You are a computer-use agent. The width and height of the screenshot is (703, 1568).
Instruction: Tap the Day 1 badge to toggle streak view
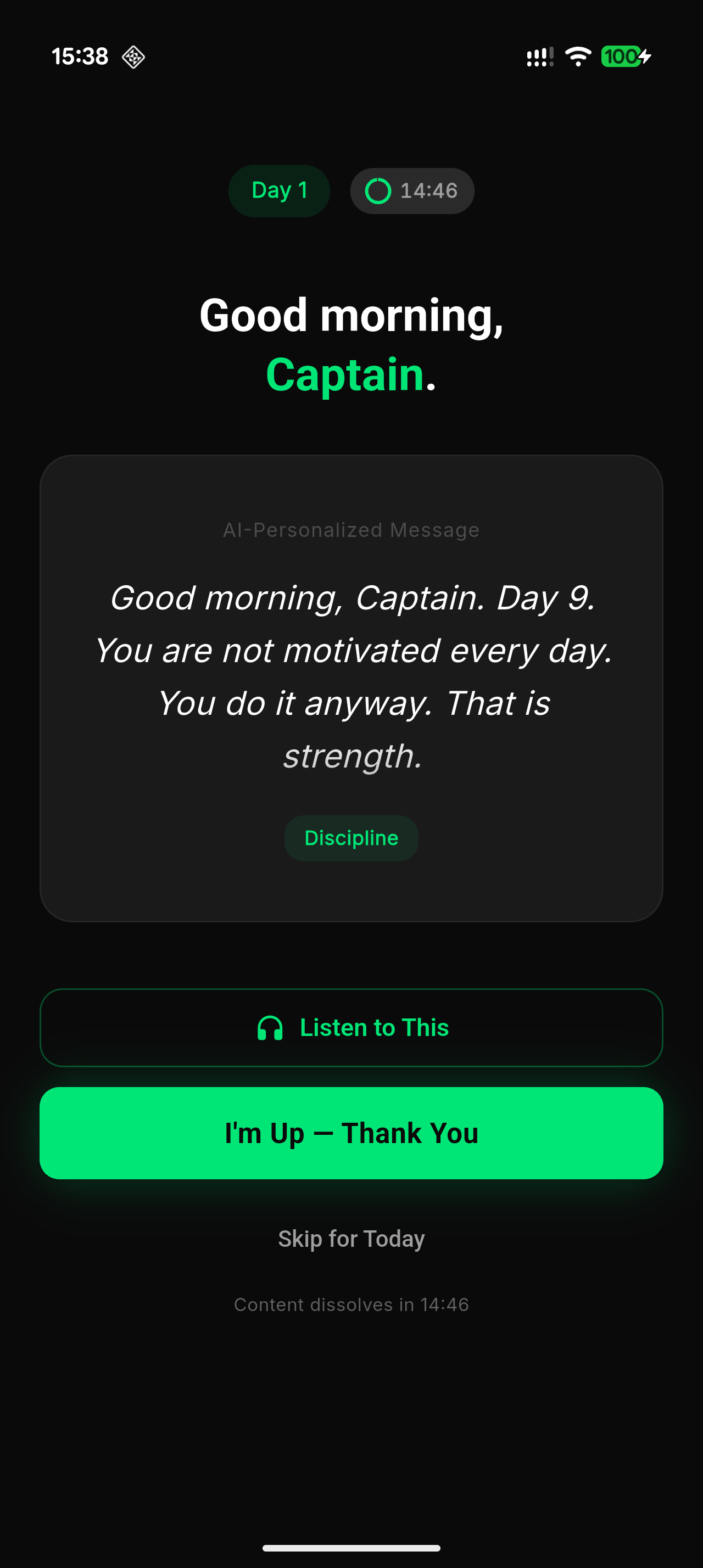click(279, 190)
